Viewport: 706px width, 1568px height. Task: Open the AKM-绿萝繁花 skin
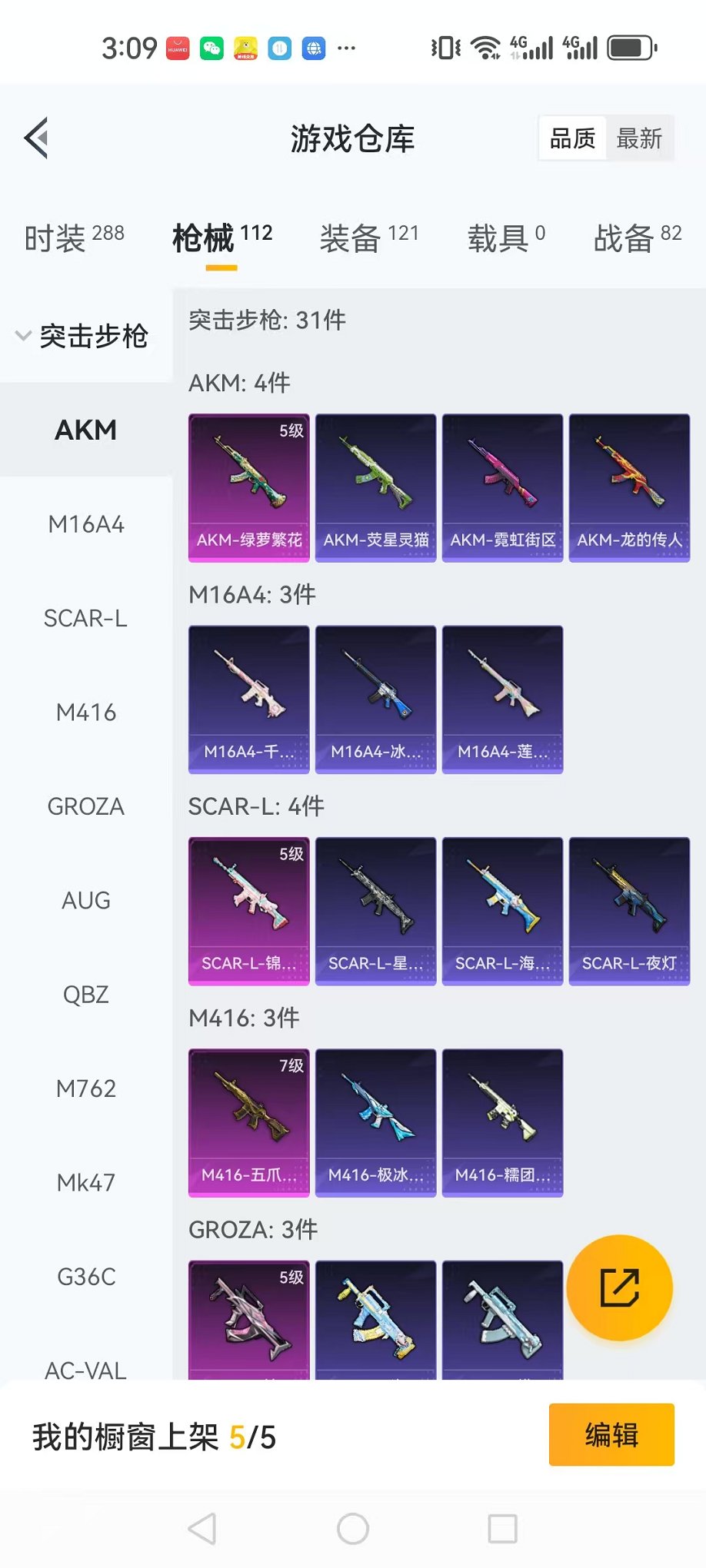coord(249,488)
